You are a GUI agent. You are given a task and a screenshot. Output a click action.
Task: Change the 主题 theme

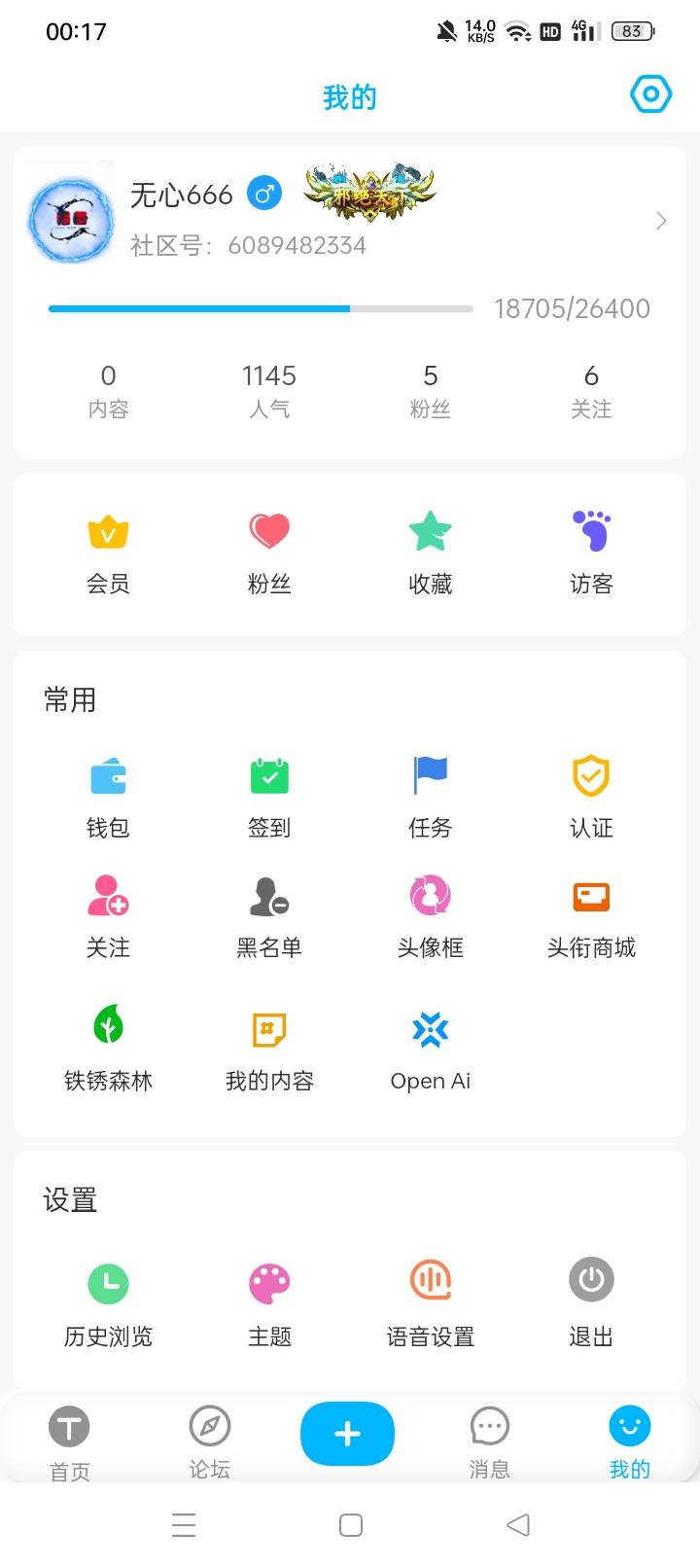click(x=269, y=1303)
